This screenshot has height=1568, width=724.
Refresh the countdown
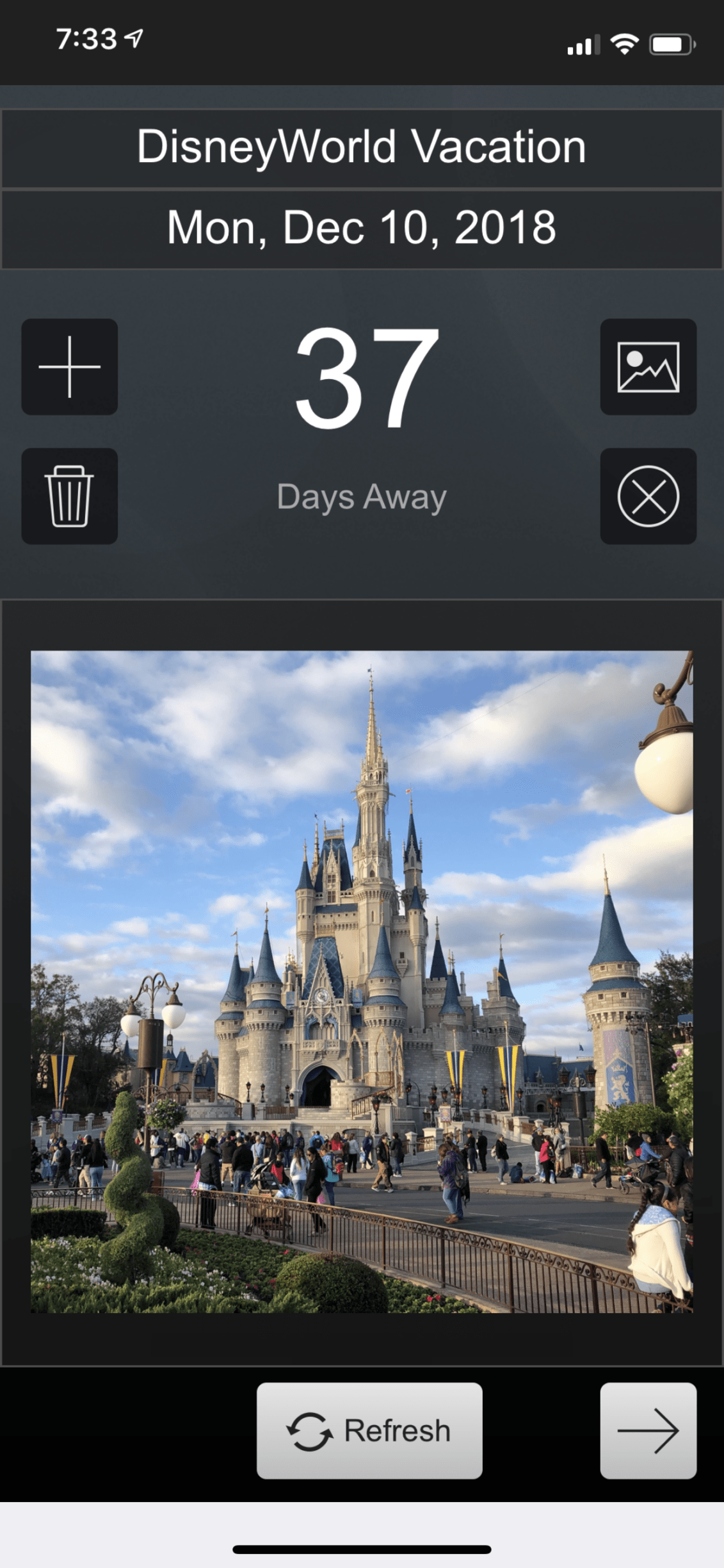pos(369,1430)
